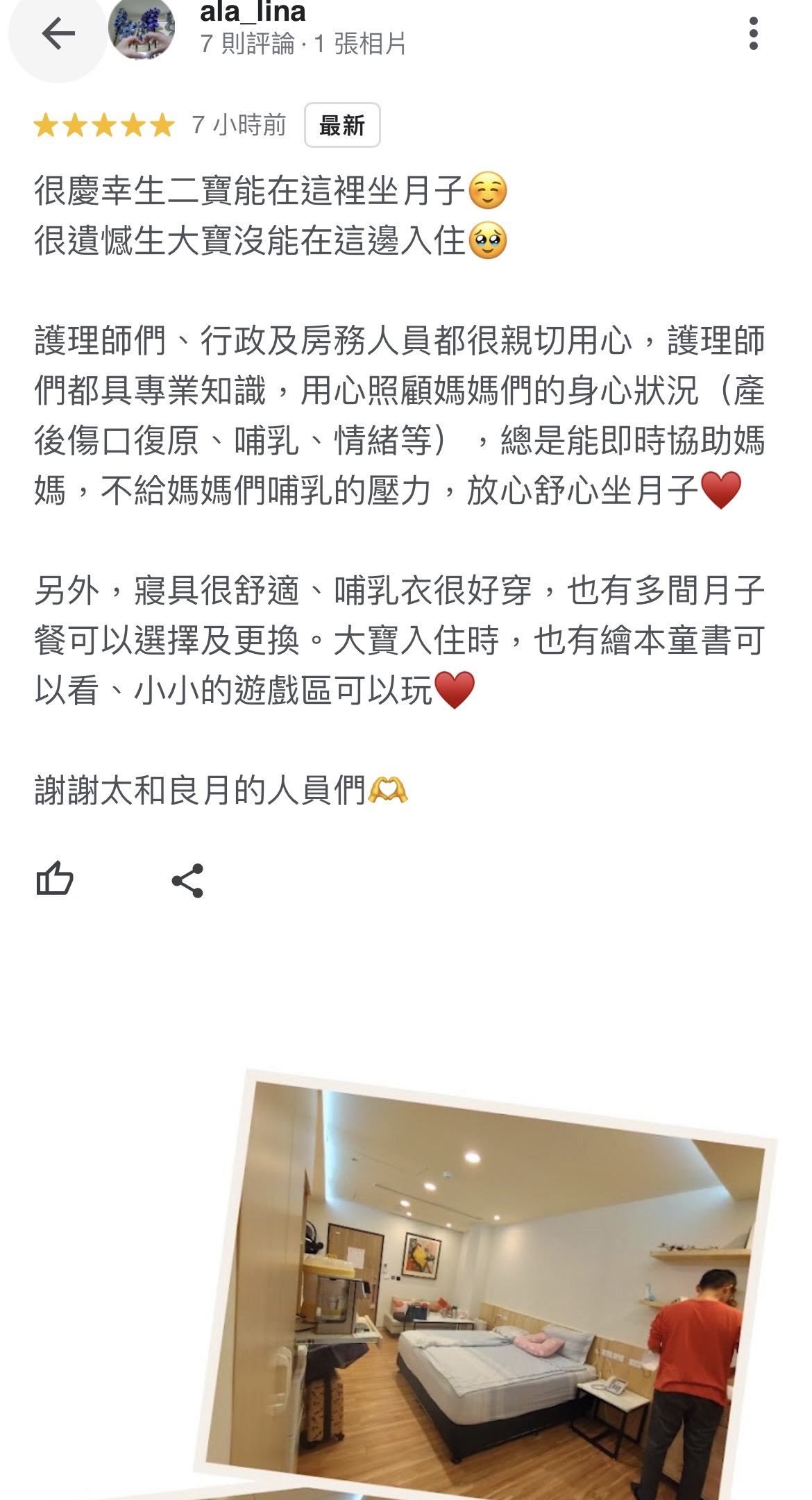Open ala_lina's reviewer profile picture
The width and height of the screenshot is (812, 1500).
[142, 29]
